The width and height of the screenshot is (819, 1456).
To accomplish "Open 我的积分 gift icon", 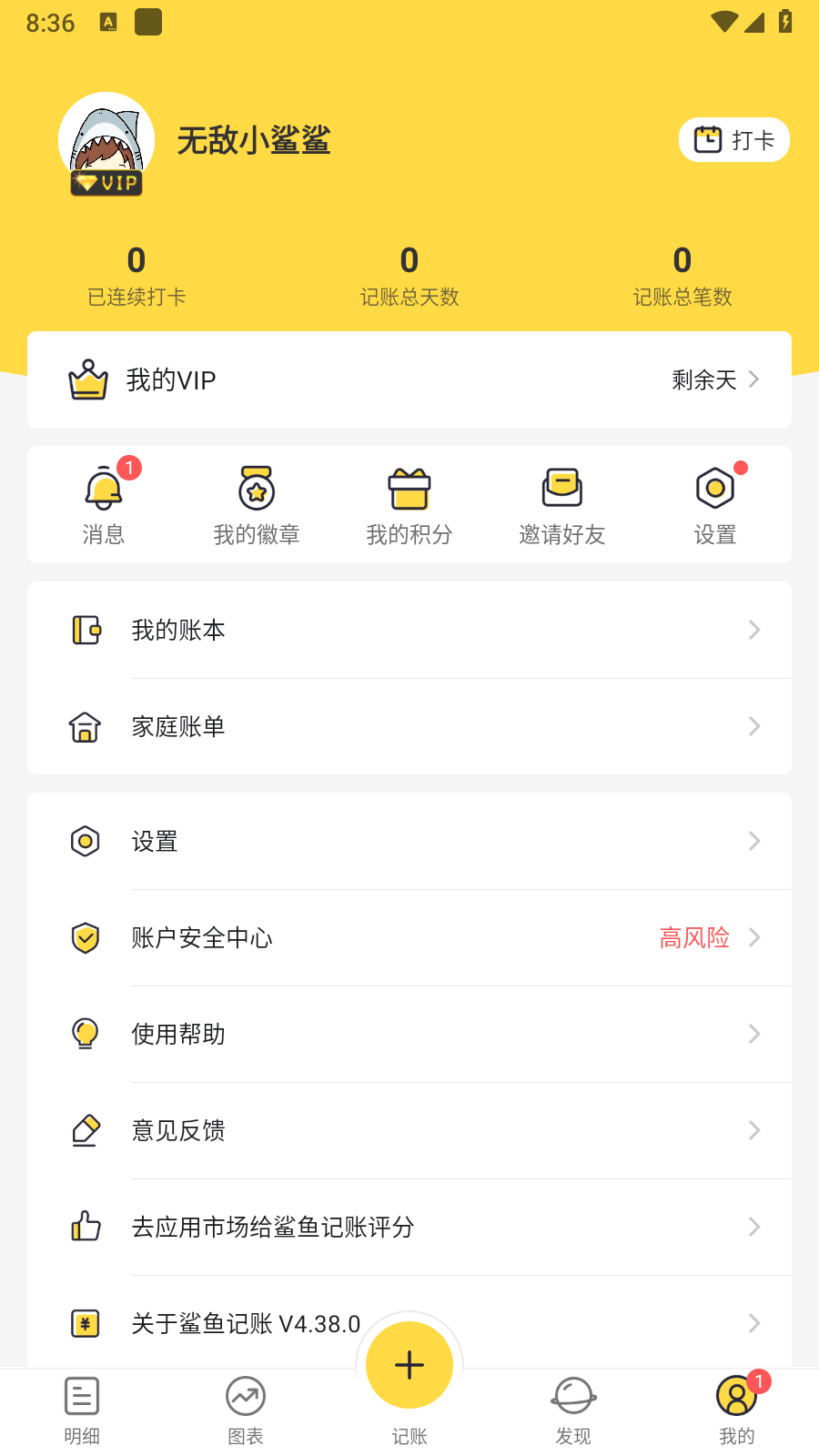I will click(409, 488).
